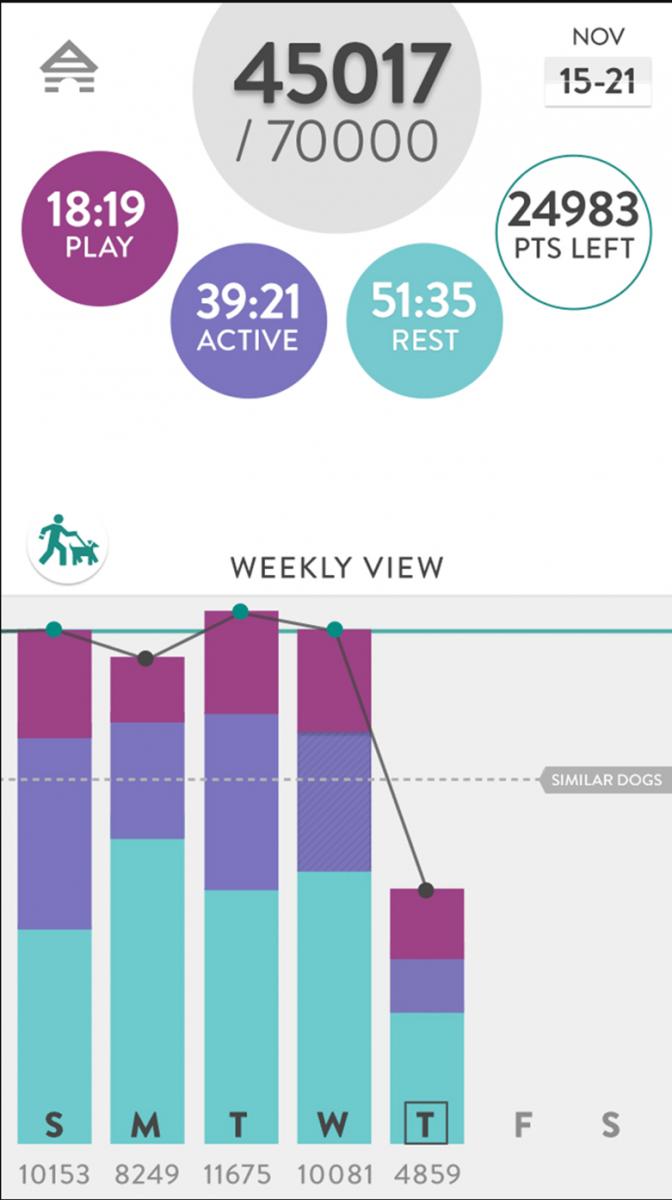The image size is (672, 1200).
Task: Select Wednesday's bar with 10081 points
Action: [334, 887]
